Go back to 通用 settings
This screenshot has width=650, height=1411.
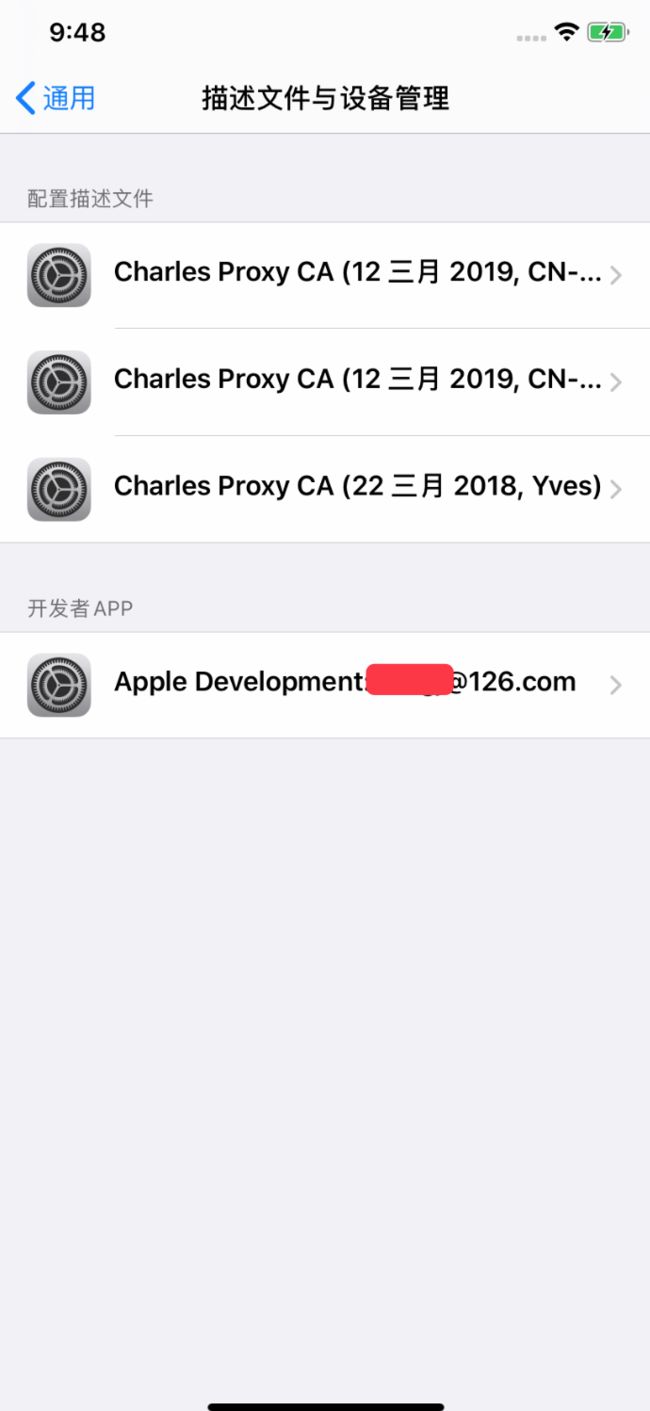(56, 98)
